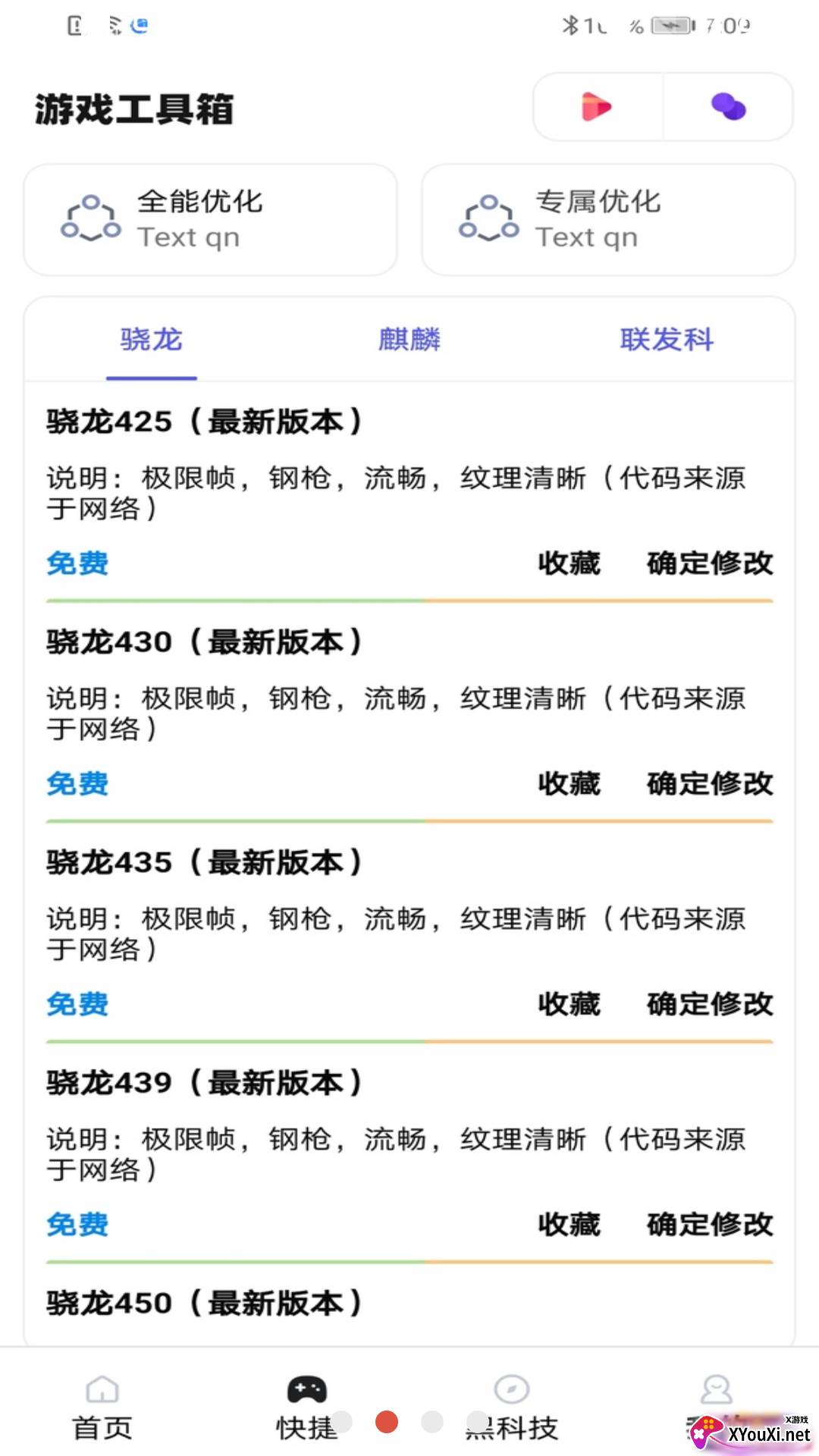Screen dimensions: 819x1456
Task: Favorite the 骁龙430 entry via 收藏
Action: point(569,783)
